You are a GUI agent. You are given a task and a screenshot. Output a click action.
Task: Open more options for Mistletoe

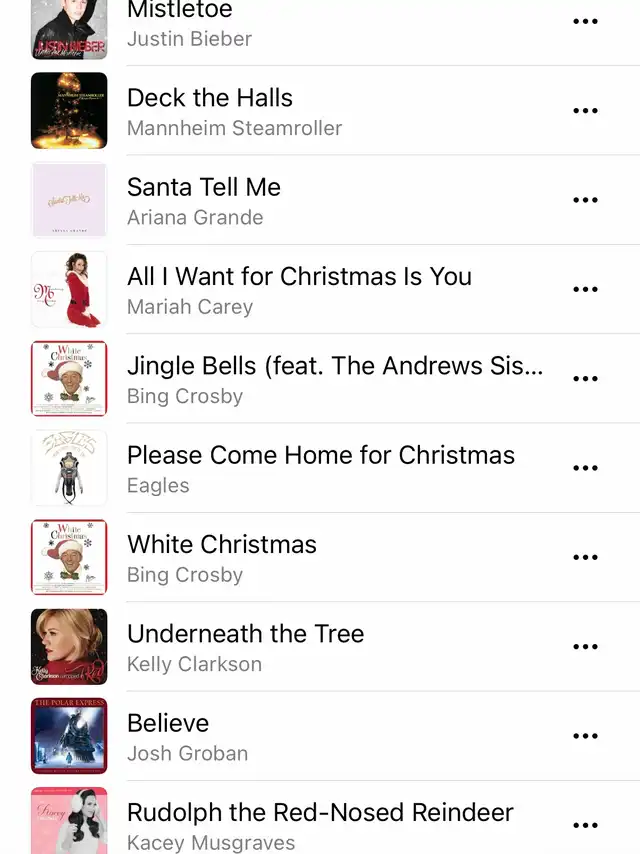(585, 22)
